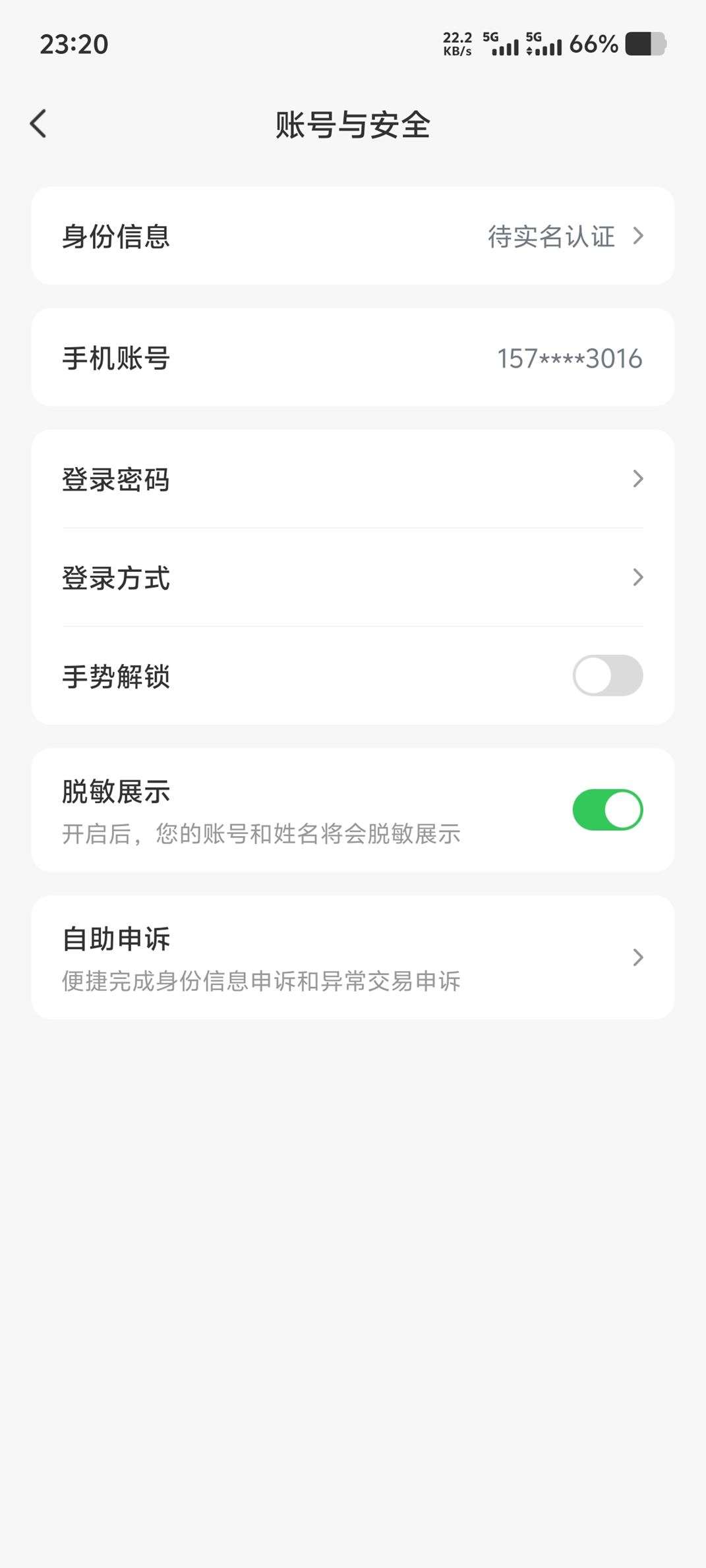Enable the 手势解锁 gesture unlock toggle
Image resolution: width=706 pixels, height=1568 pixels.
click(x=607, y=676)
